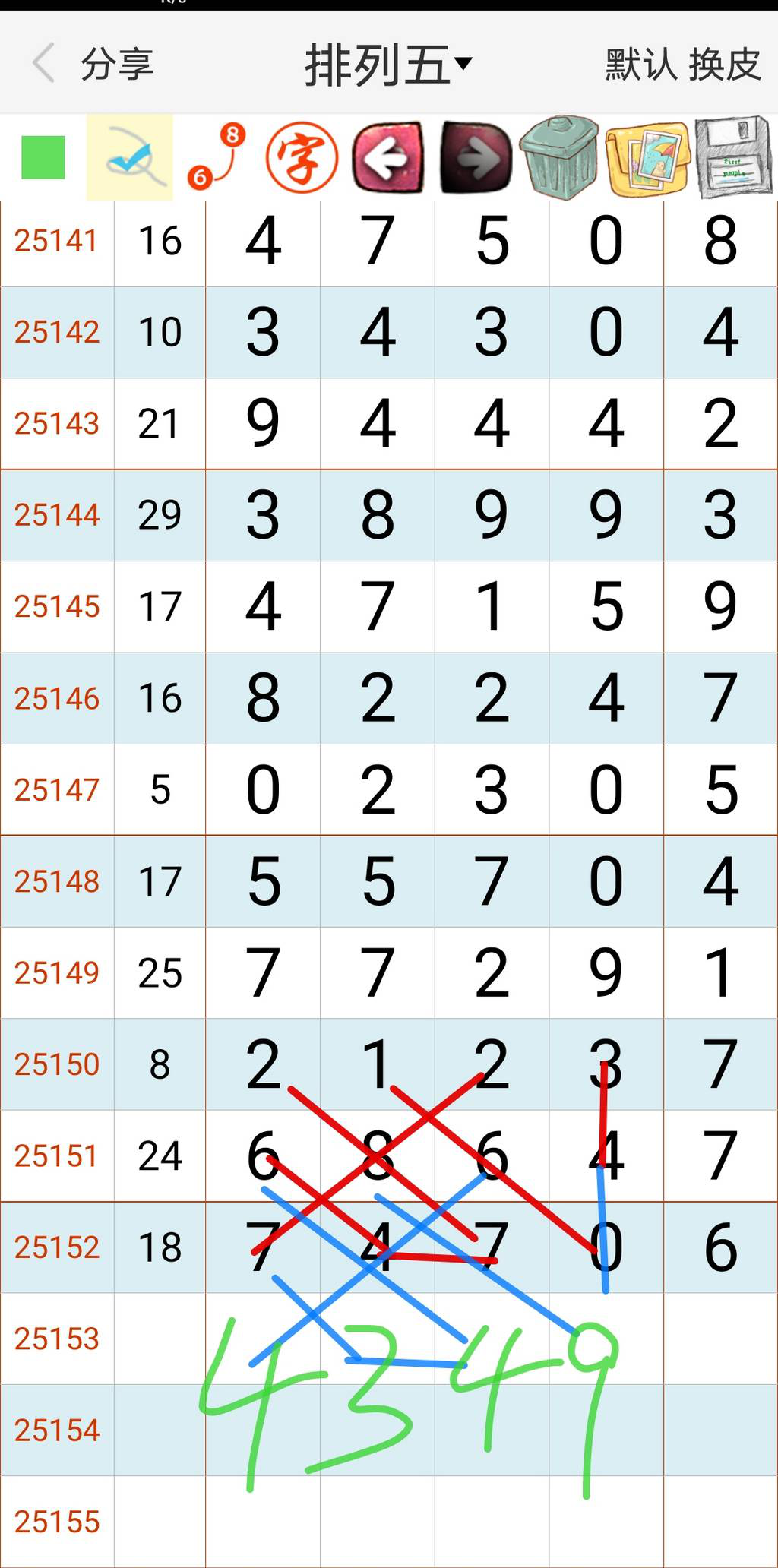Viewport: 778px width, 1568px height.
Task: Tap the 分享 share button
Action: pyautogui.click(x=117, y=64)
